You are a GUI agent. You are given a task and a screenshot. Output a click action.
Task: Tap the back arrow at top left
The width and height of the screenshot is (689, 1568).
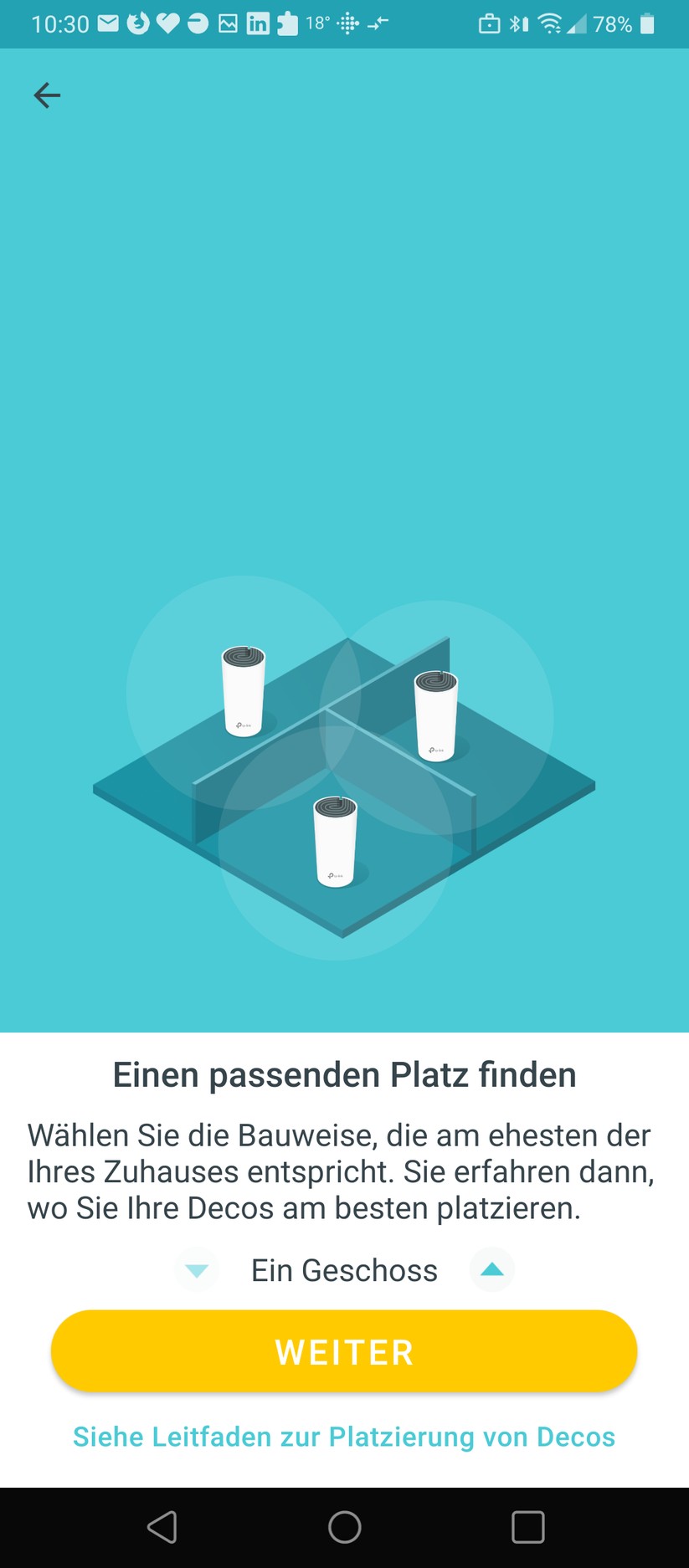(x=47, y=95)
